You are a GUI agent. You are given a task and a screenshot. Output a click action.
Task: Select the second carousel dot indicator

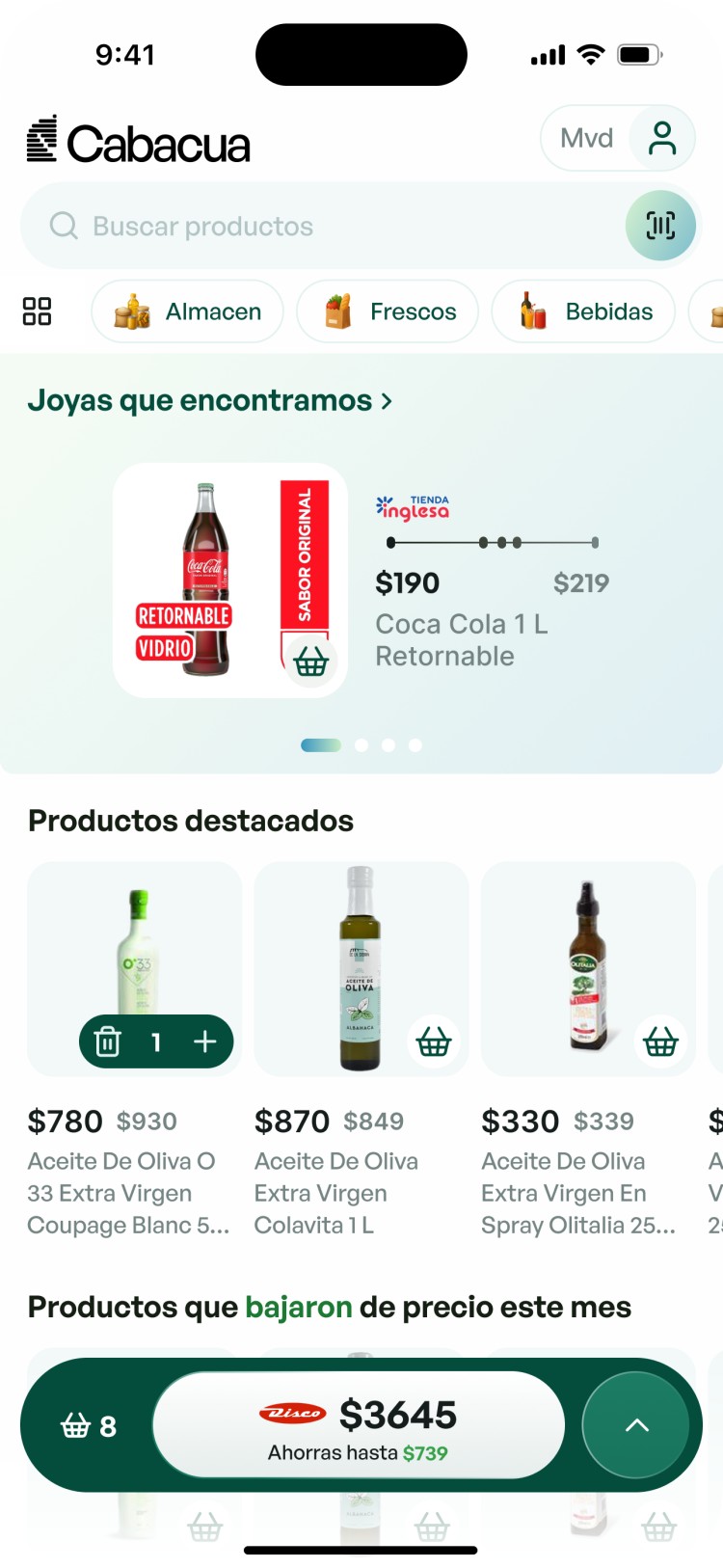(361, 744)
